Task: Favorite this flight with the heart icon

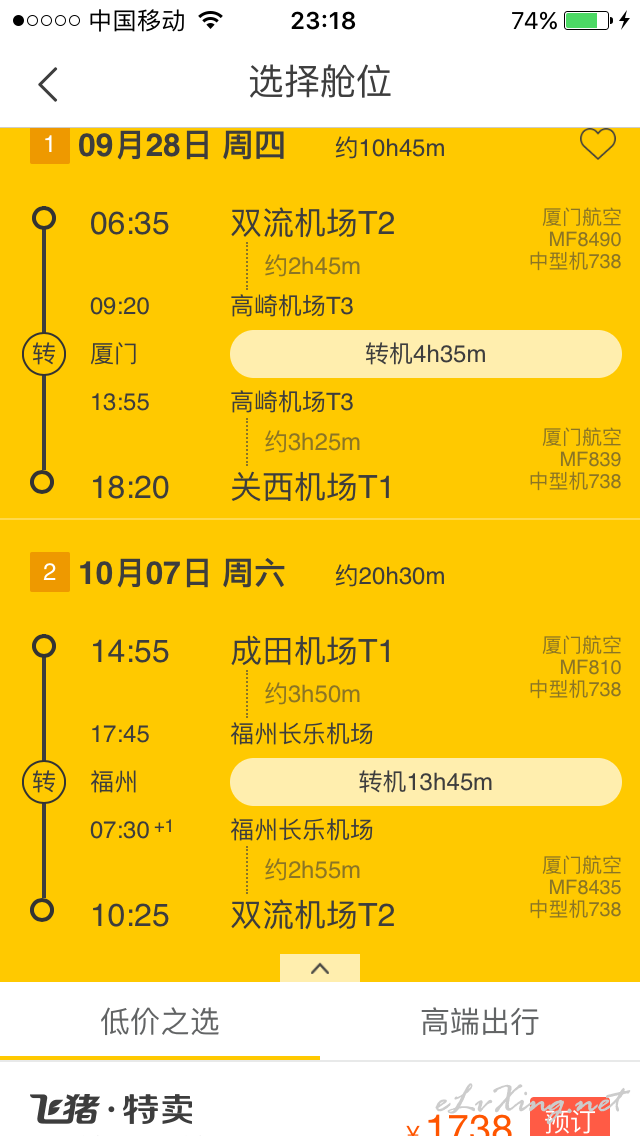Action: tap(598, 144)
